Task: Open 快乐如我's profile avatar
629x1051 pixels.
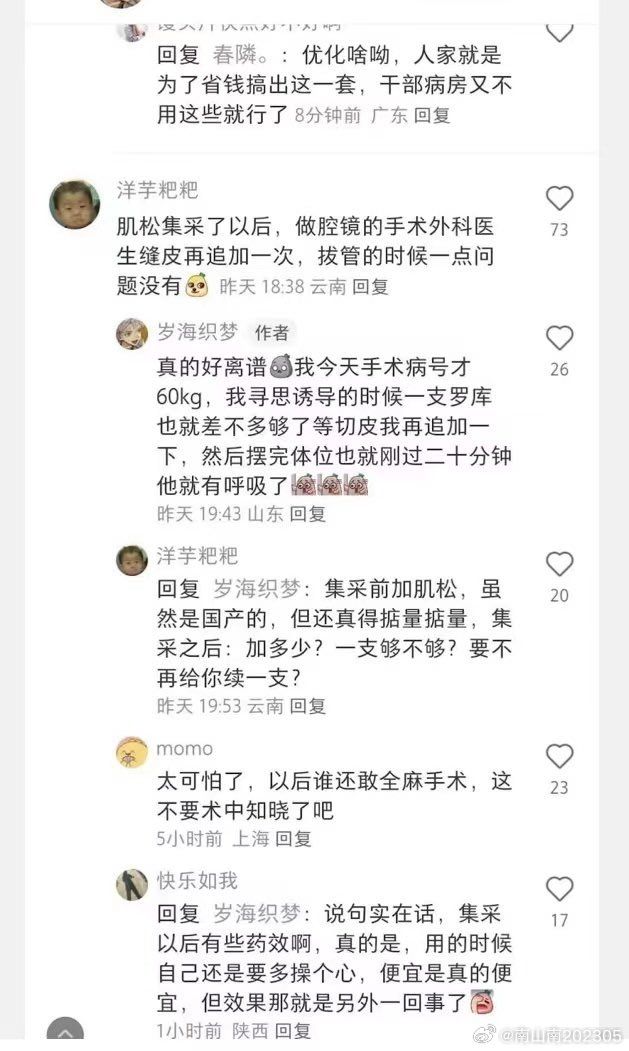Action: click(132, 885)
